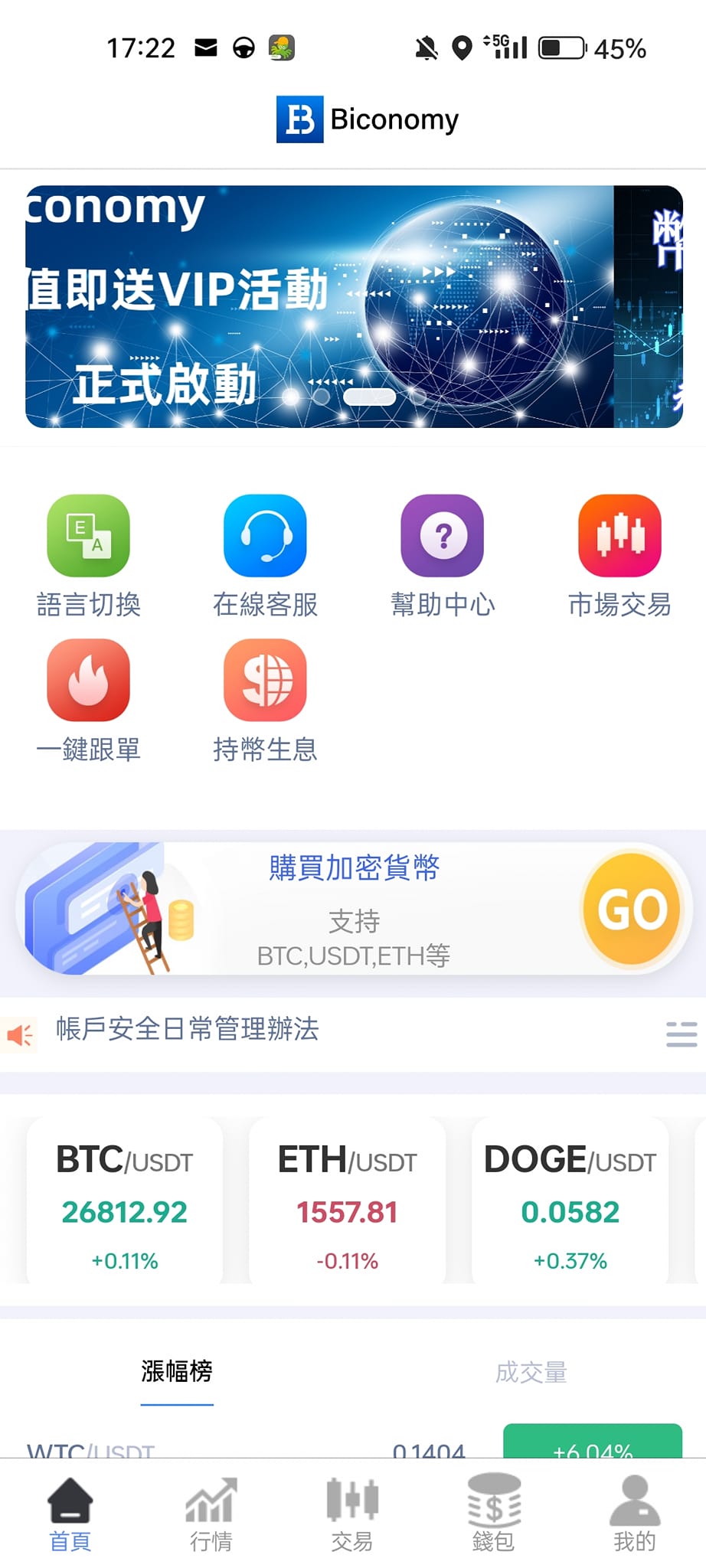This screenshot has height=1568, width=706.
Task: Open the DOGE/USDT price card
Action: (570, 1200)
